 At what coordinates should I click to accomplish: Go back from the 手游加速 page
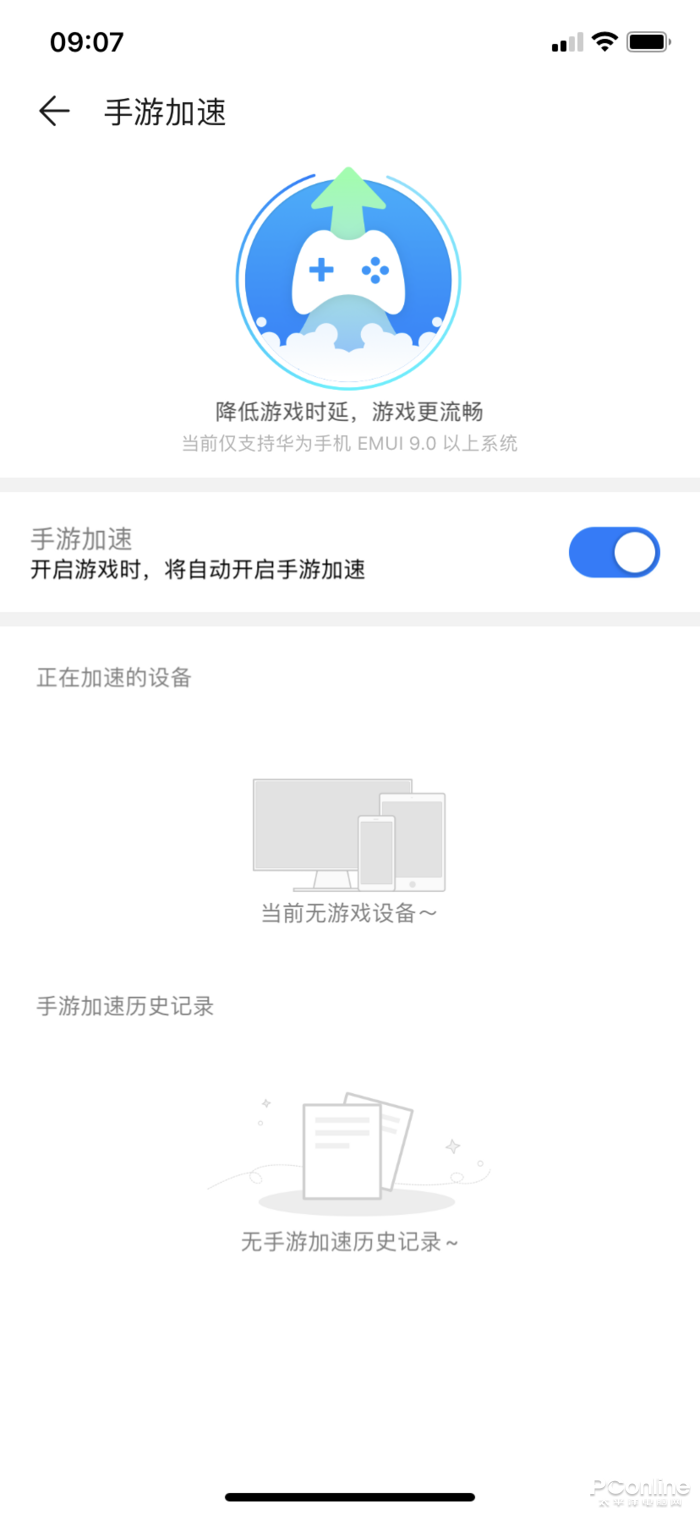pos(54,111)
